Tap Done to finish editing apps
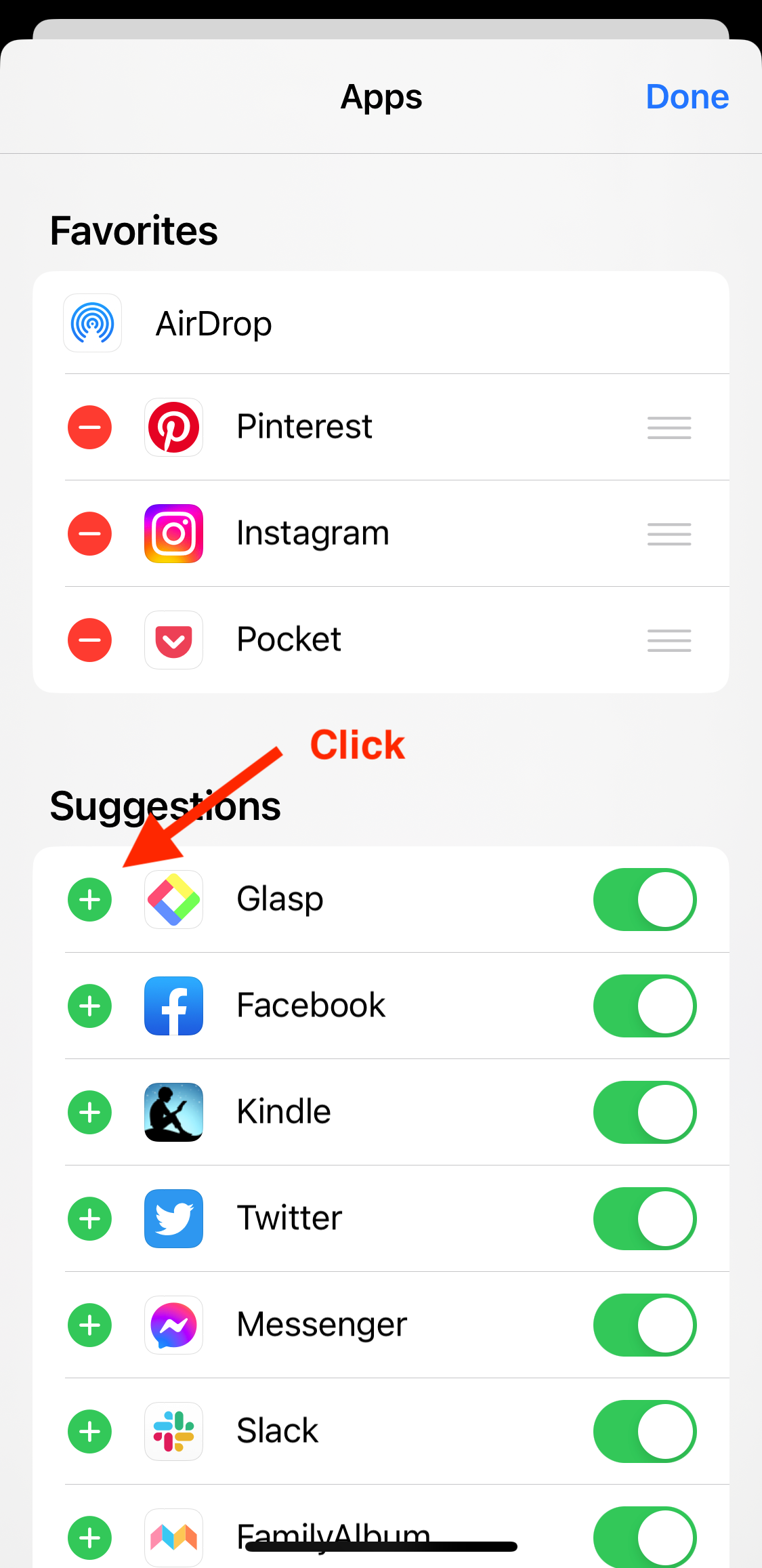 687,97
